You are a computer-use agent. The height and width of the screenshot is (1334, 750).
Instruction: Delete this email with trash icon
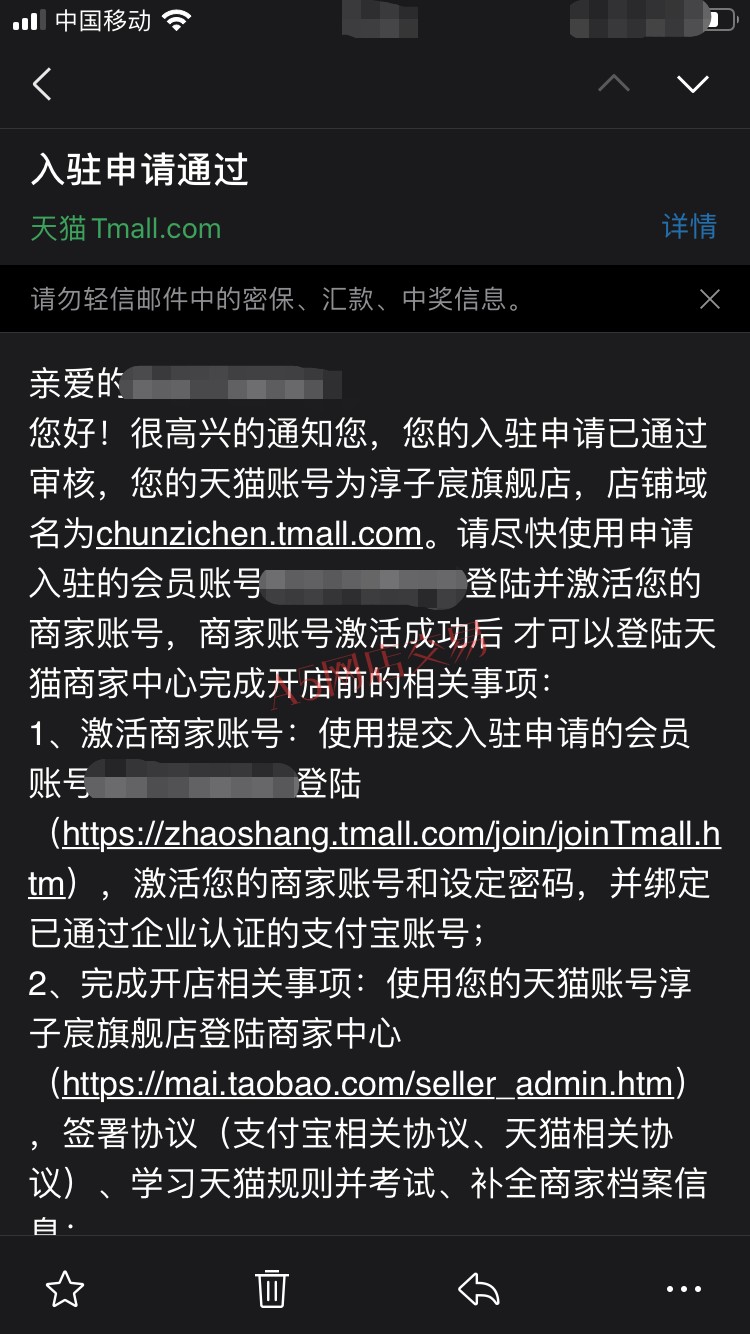(272, 1289)
